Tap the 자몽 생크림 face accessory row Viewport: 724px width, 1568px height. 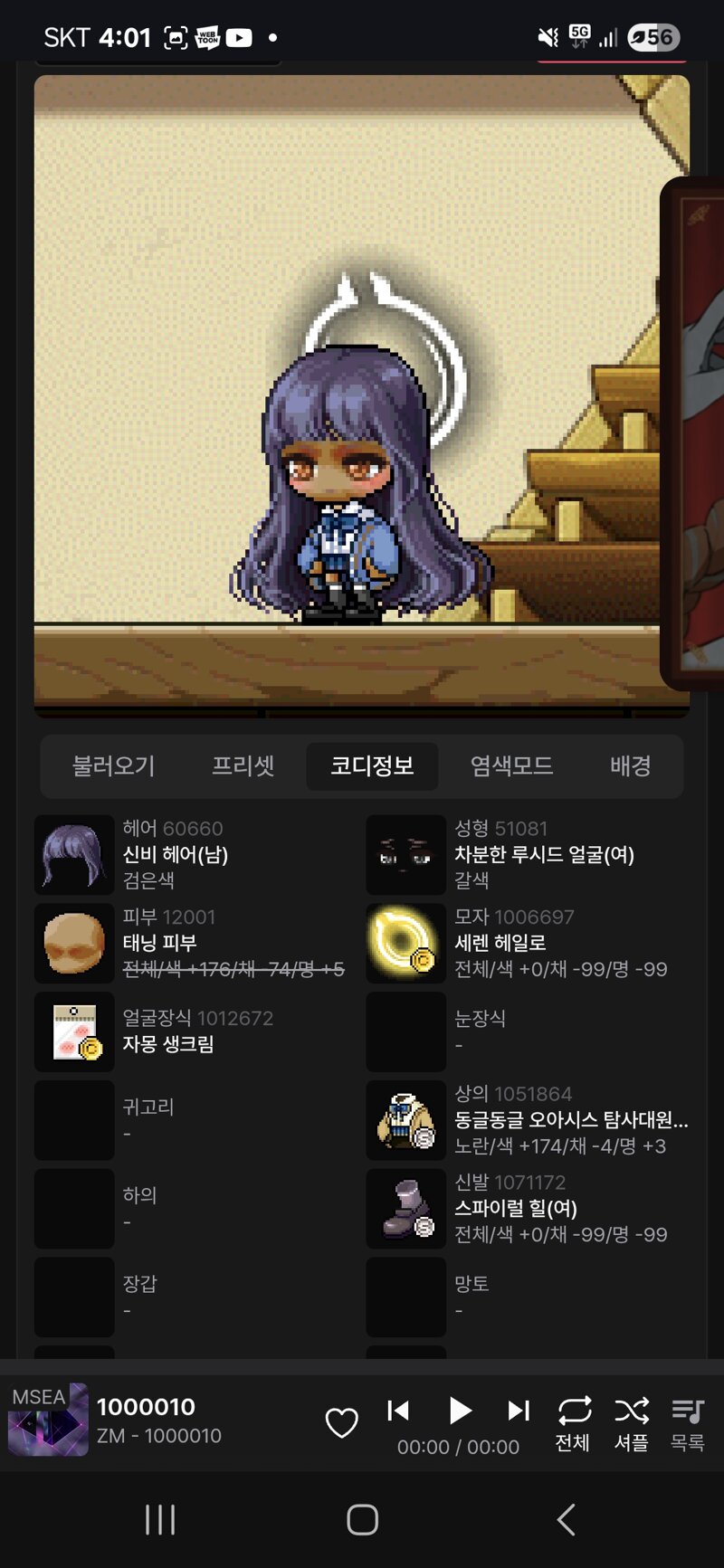[x=195, y=1031]
